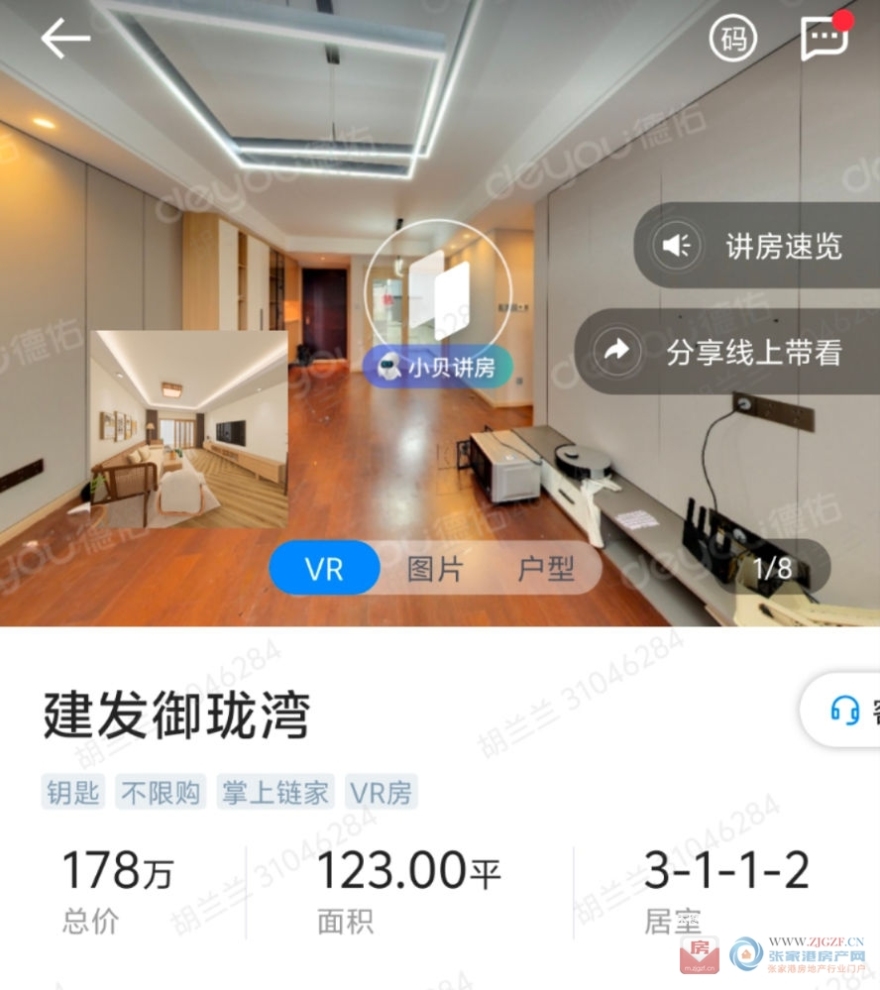This screenshot has width=880, height=990.
Task: Tap 分享线上带看 share button
Action: click(728, 351)
